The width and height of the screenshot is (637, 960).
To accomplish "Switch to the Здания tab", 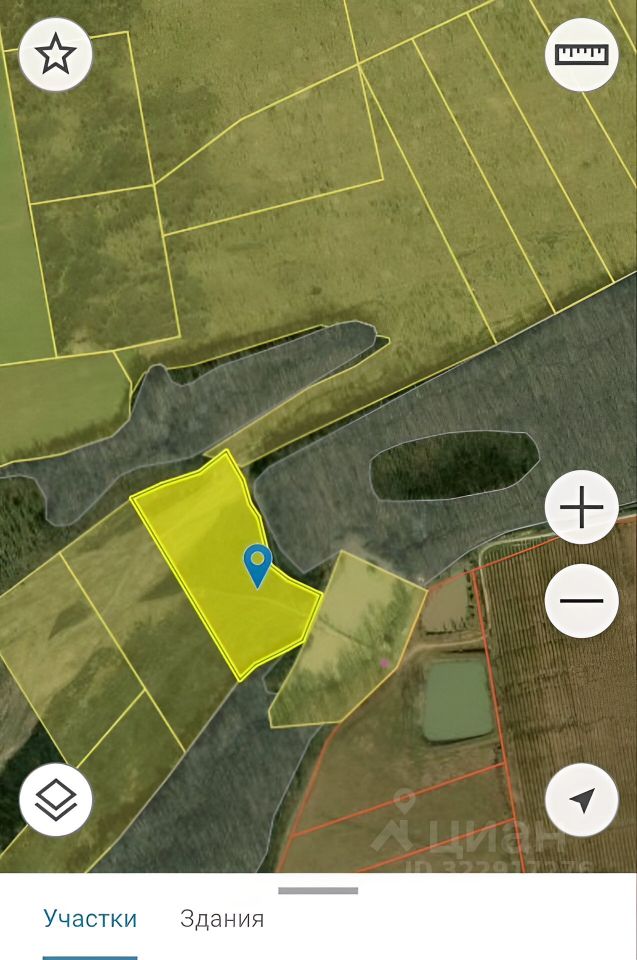I will pyautogui.click(x=222, y=919).
